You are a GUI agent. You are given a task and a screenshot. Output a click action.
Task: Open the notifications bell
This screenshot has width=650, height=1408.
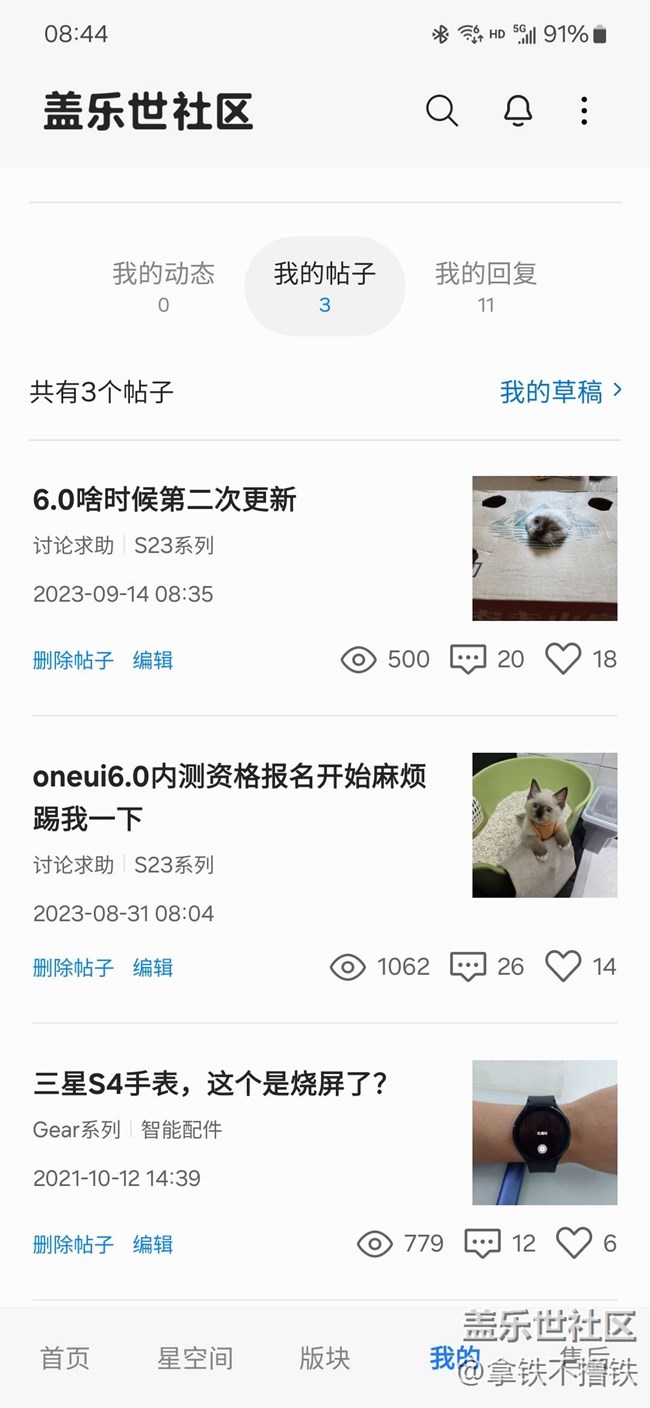pos(517,111)
